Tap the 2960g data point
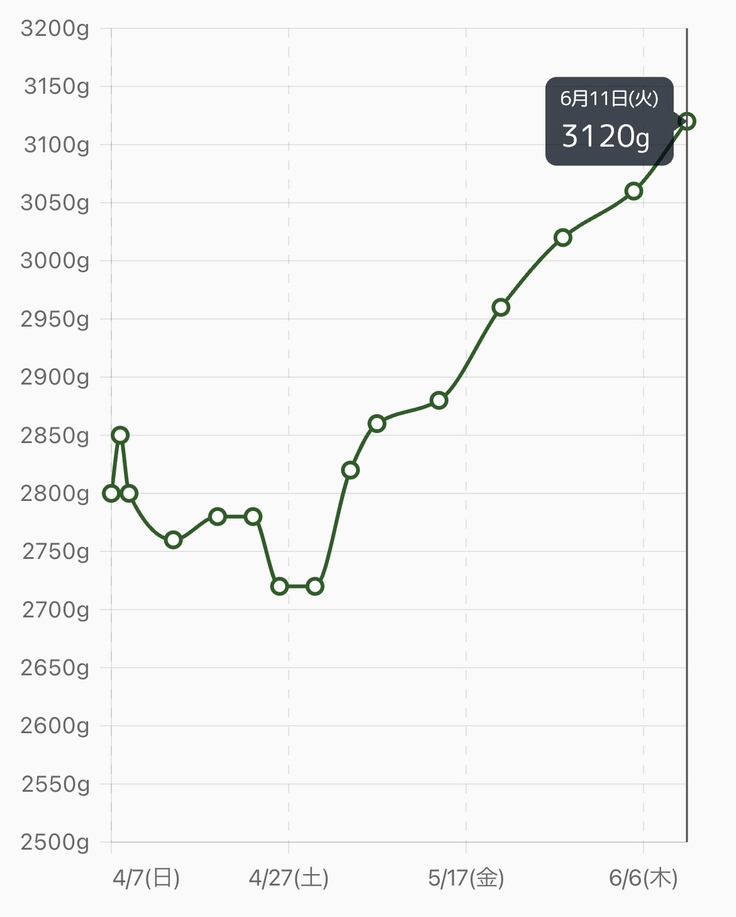Screen dimensions: 736x917 point(501,307)
